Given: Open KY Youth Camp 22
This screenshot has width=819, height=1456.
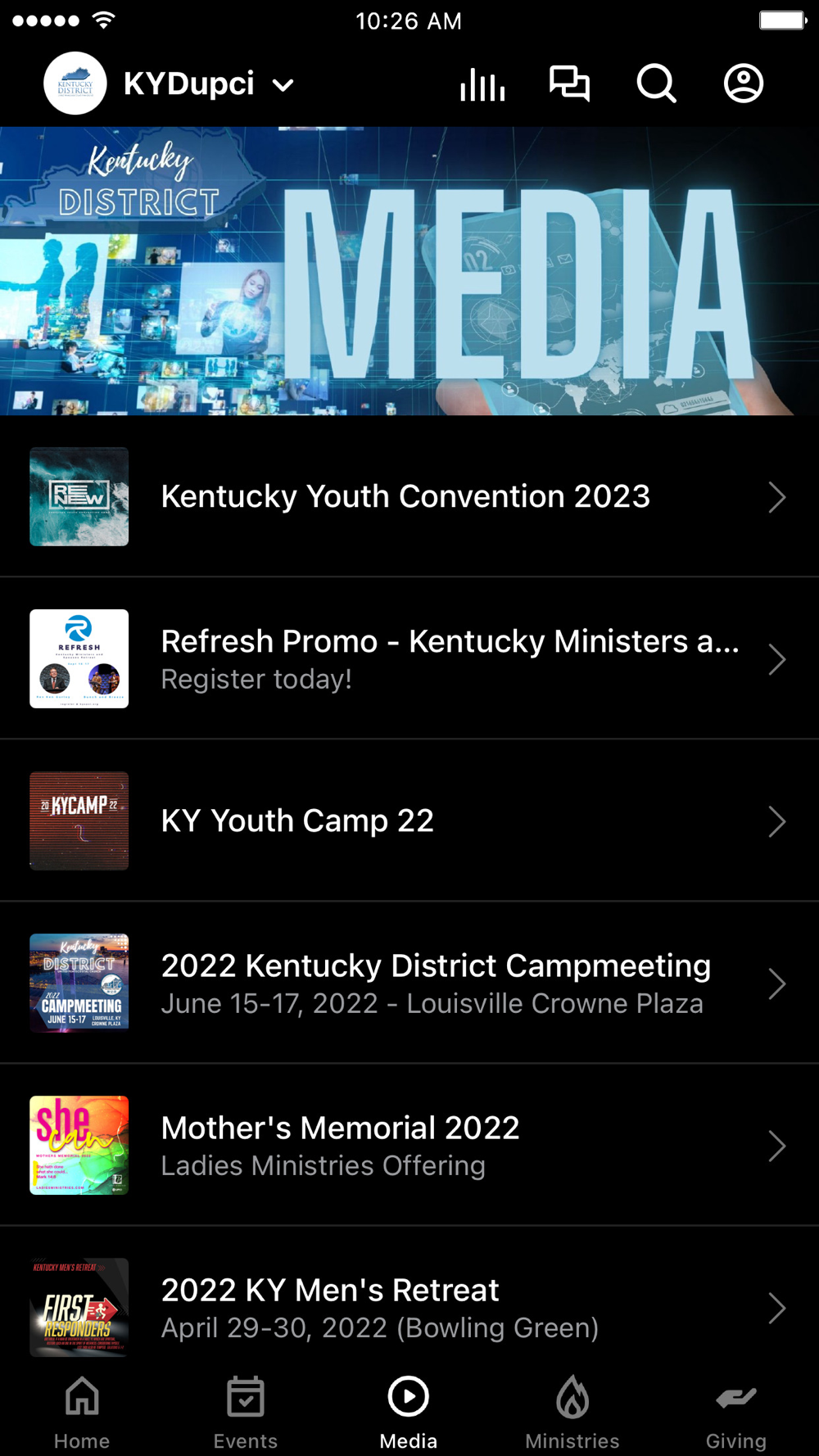Looking at the screenshot, I should point(409,821).
